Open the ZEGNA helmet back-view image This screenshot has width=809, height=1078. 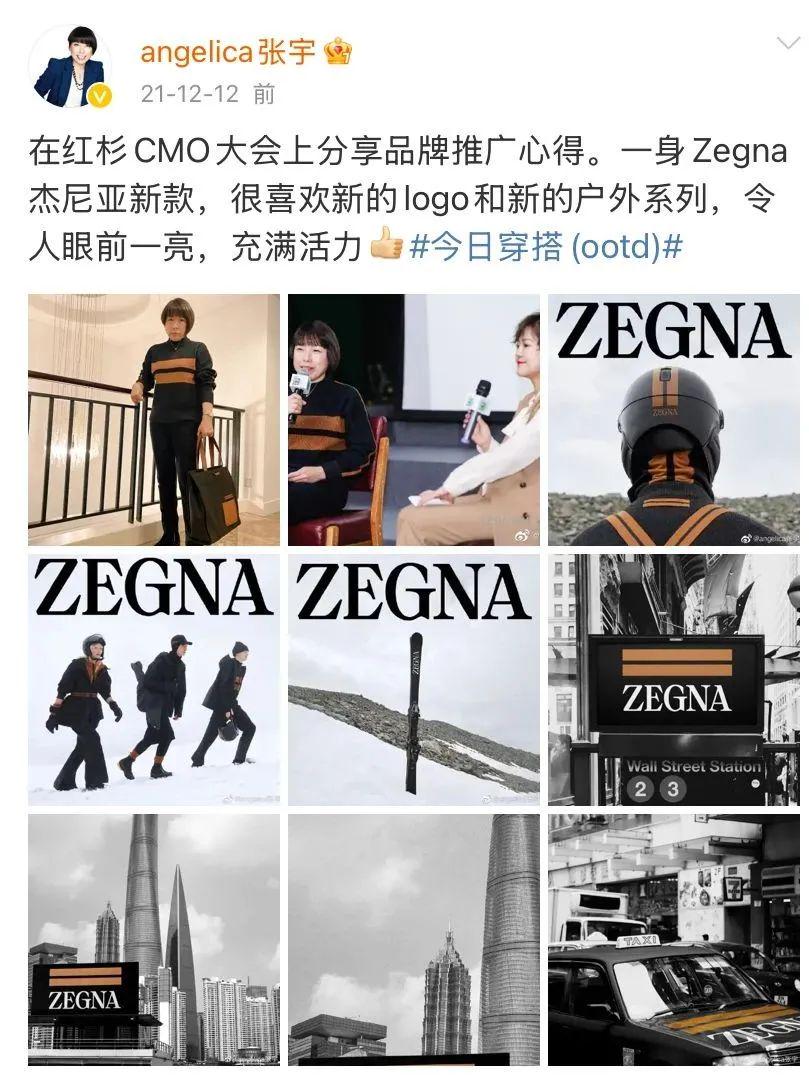674,420
